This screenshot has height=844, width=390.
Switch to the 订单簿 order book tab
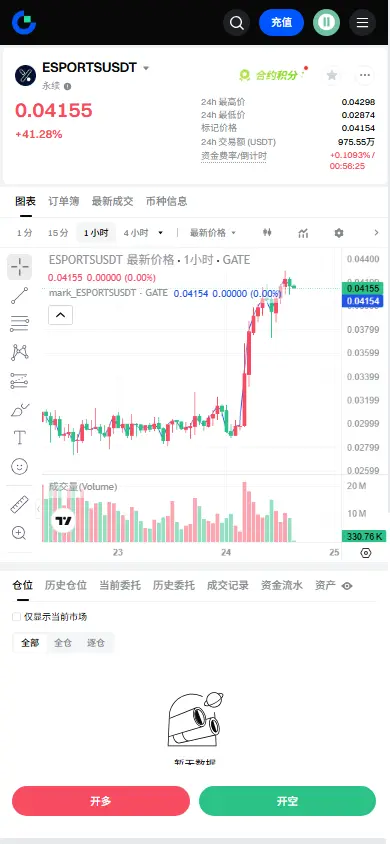point(63,201)
